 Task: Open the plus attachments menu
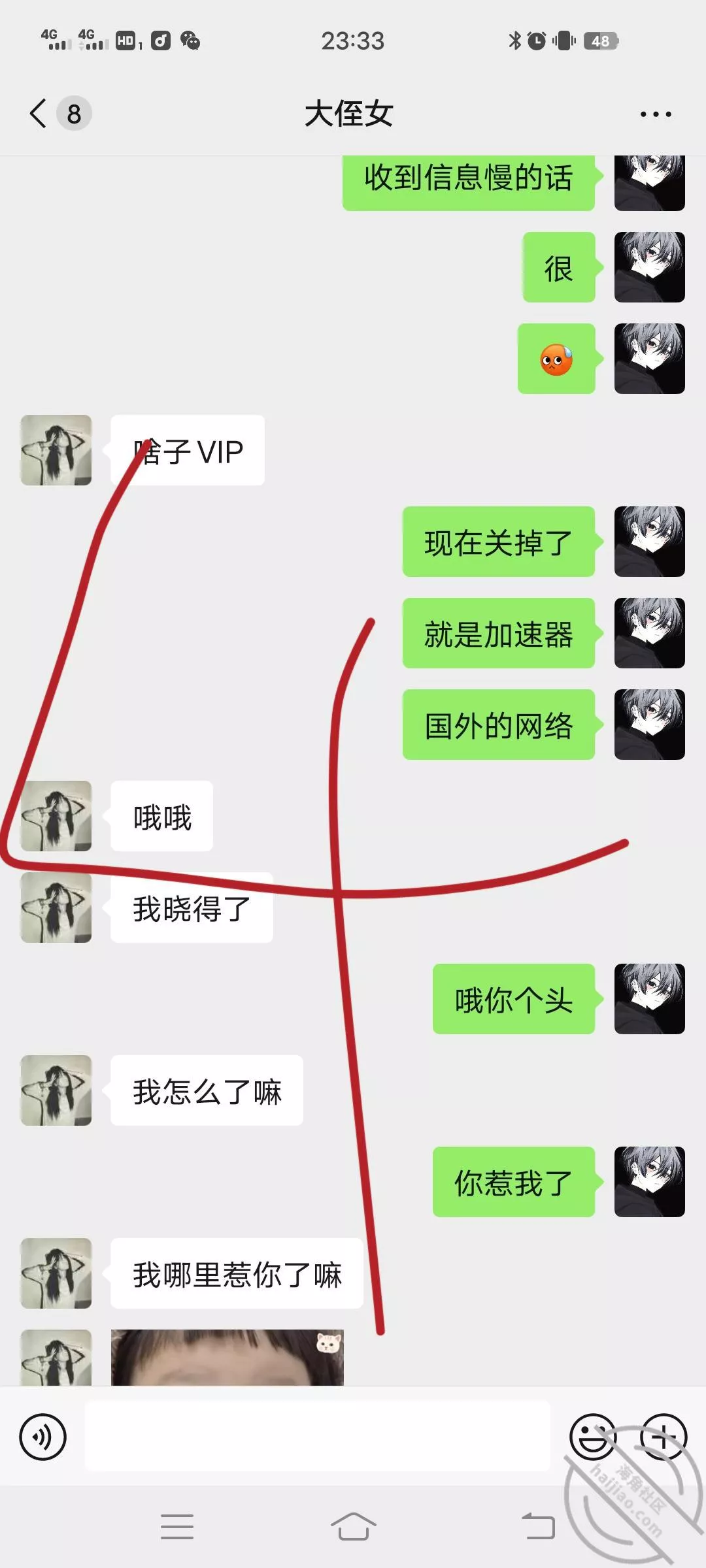663,1437
